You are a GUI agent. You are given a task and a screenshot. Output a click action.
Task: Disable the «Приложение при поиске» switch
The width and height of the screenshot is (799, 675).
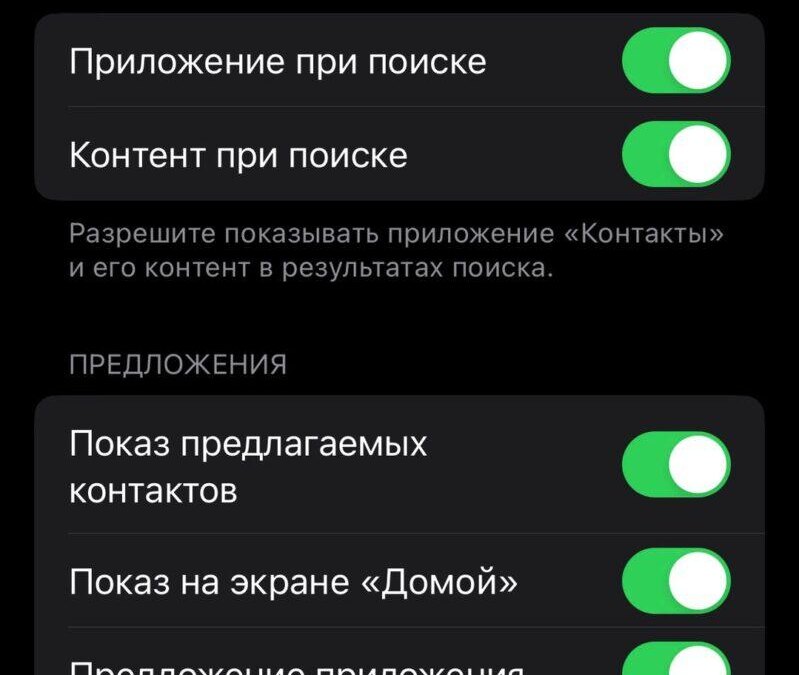tap(676, 60)
